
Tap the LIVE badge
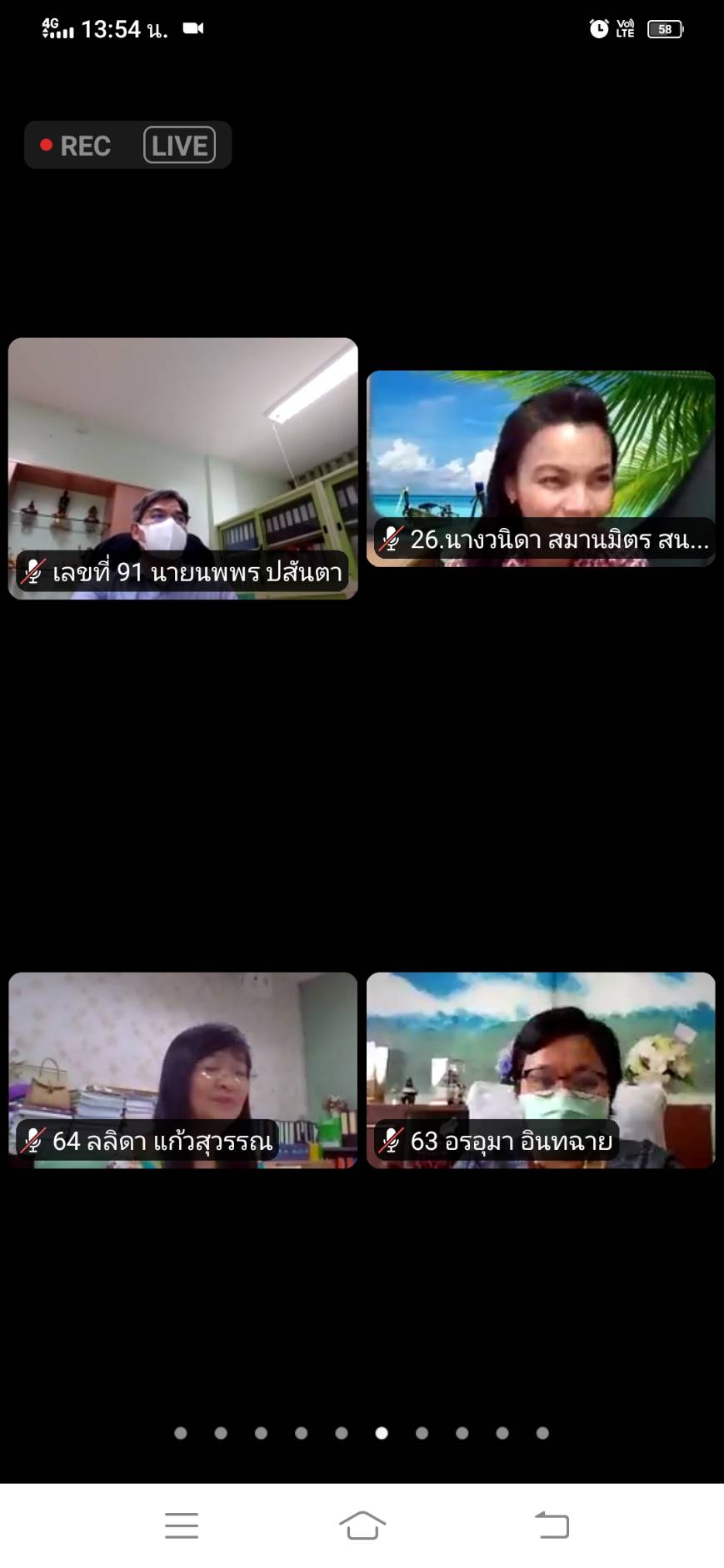[x=179, y=146]
